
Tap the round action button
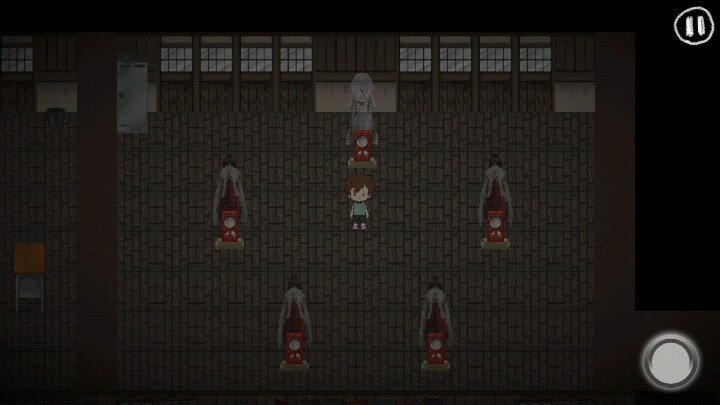670,362
